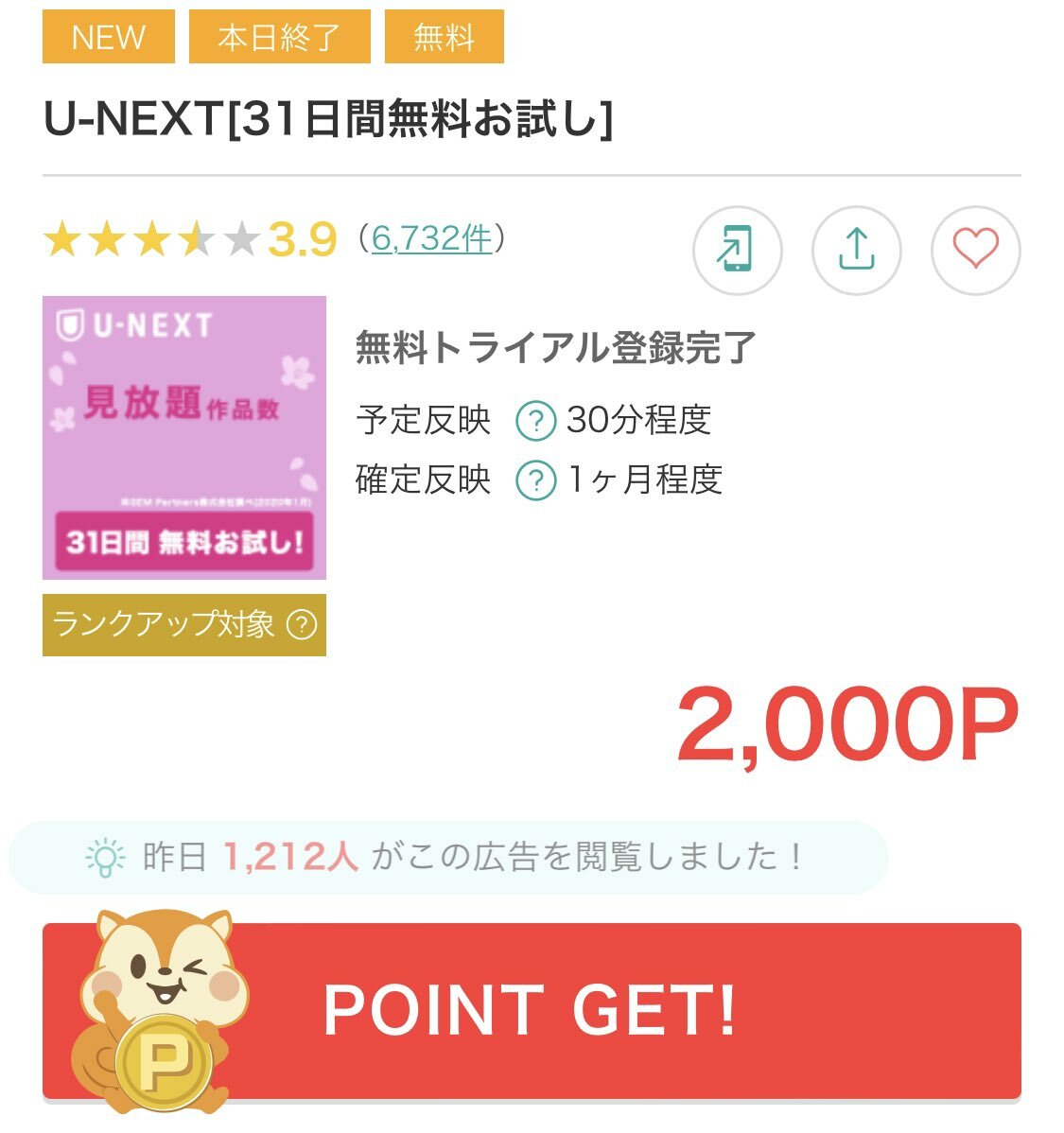Tap the send-to-smartphone icon
Viewport: 1064px width, 1133px height.
click(737, 251)
